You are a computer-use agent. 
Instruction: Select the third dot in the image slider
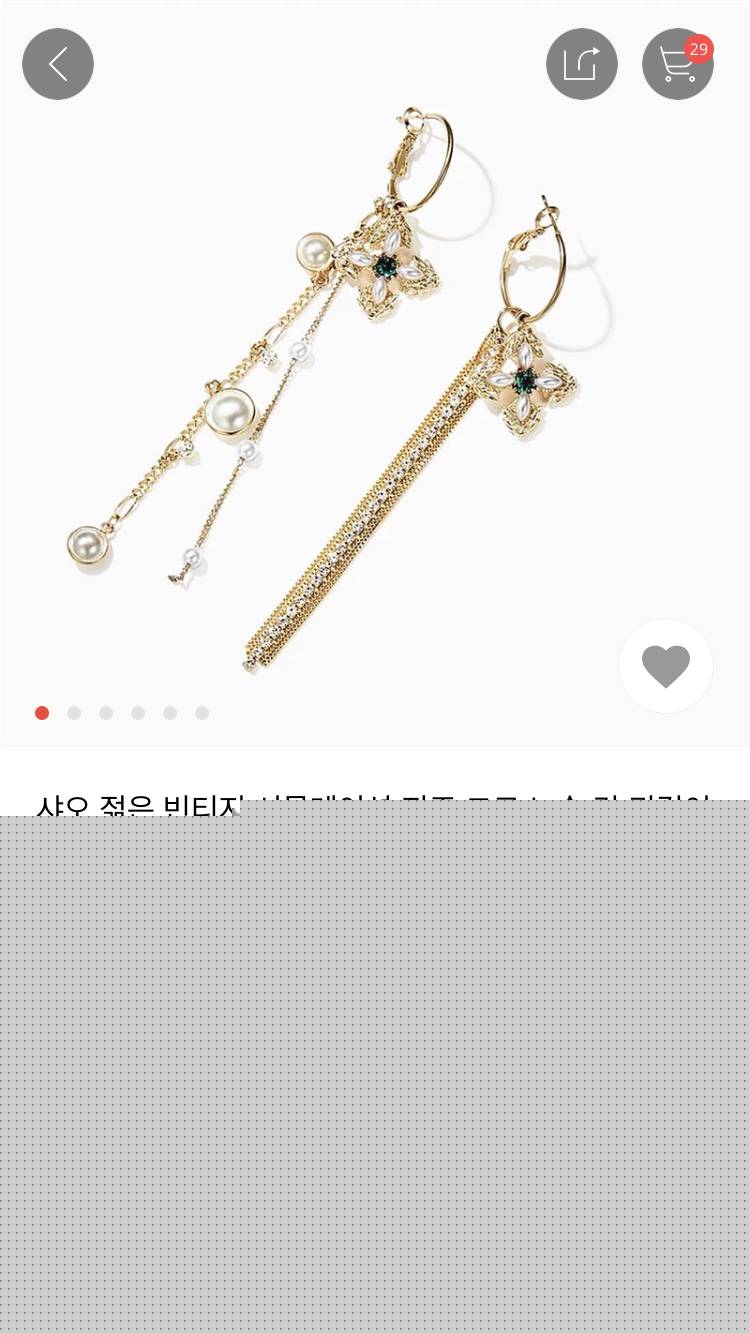(x=106, y=713)
